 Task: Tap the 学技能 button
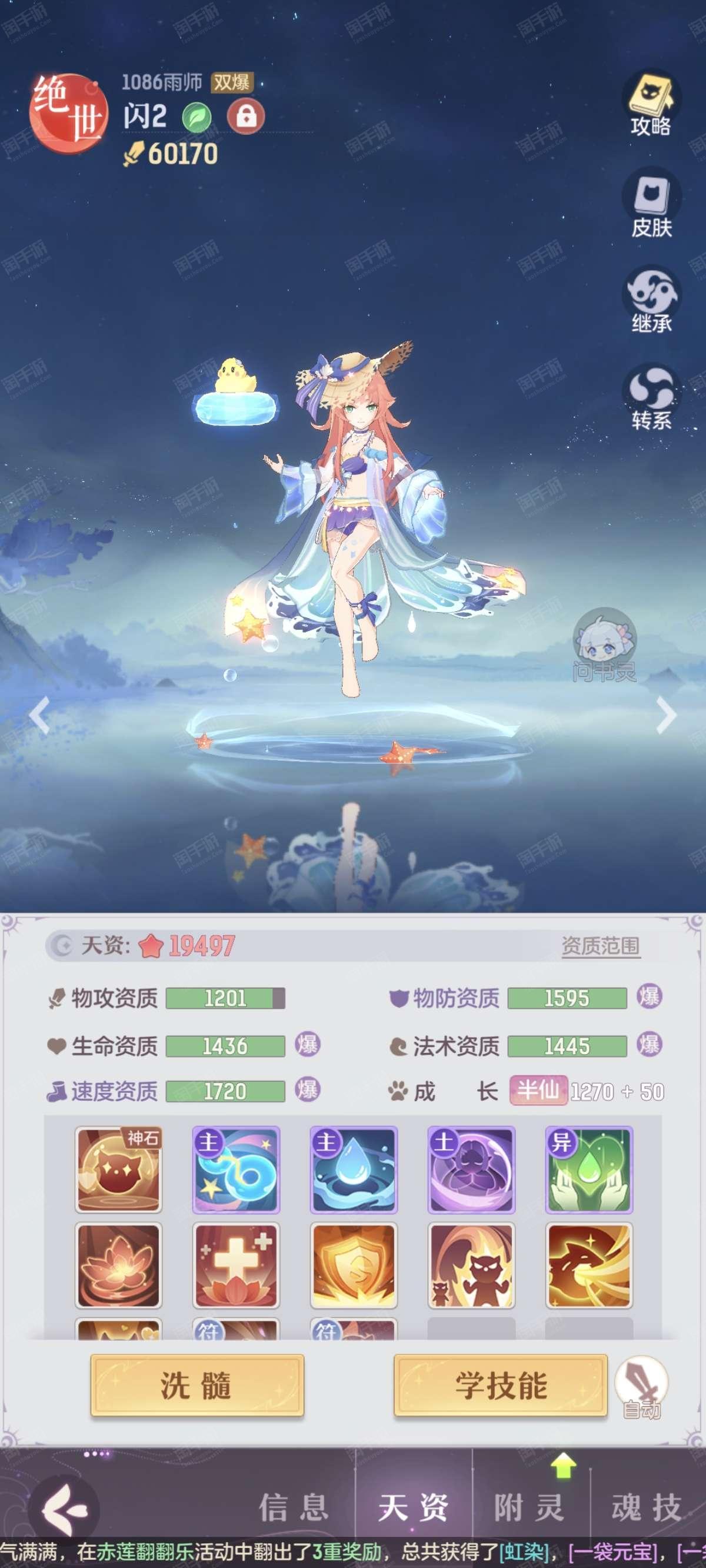tap(500, 1386)
